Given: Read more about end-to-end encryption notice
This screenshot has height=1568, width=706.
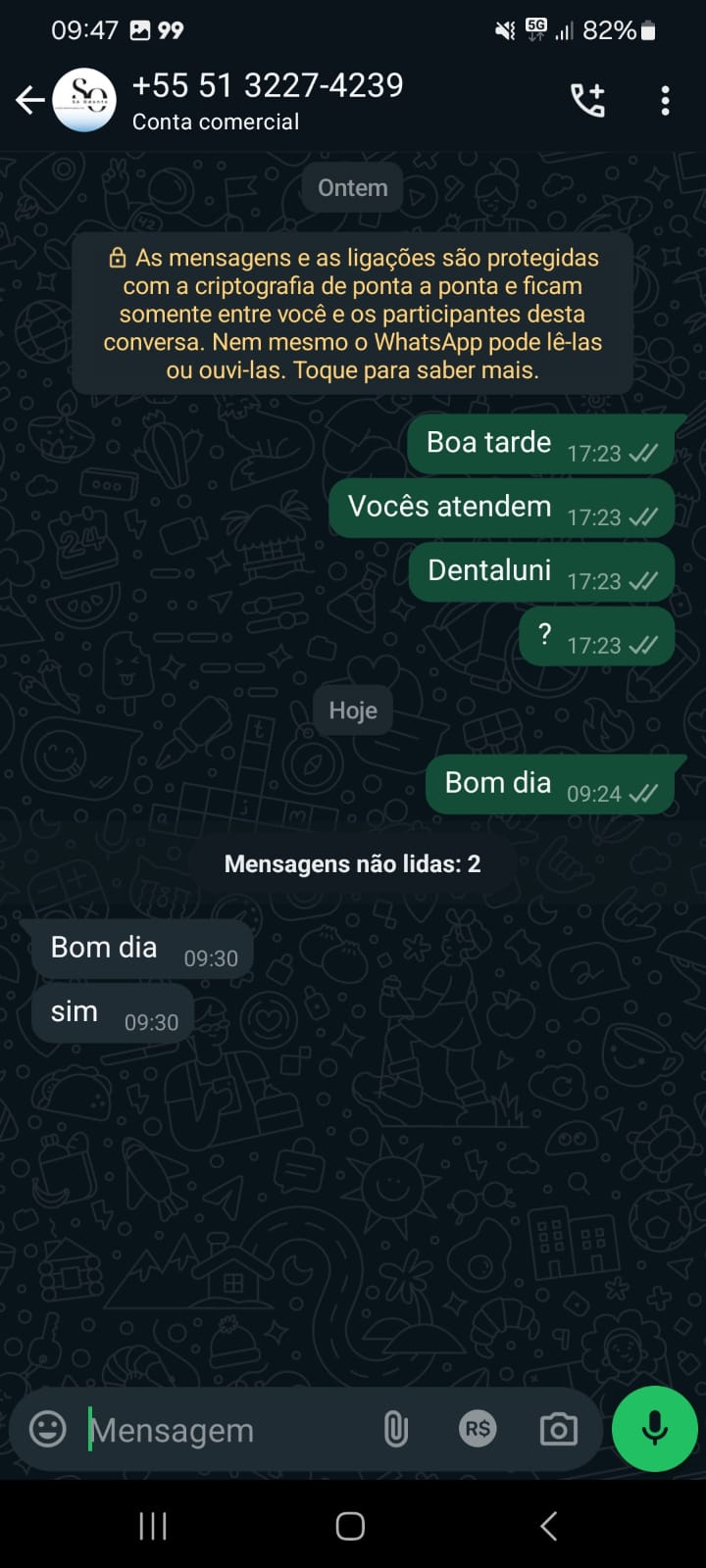Looking at the screenshot, I should [x=353, y=314].
